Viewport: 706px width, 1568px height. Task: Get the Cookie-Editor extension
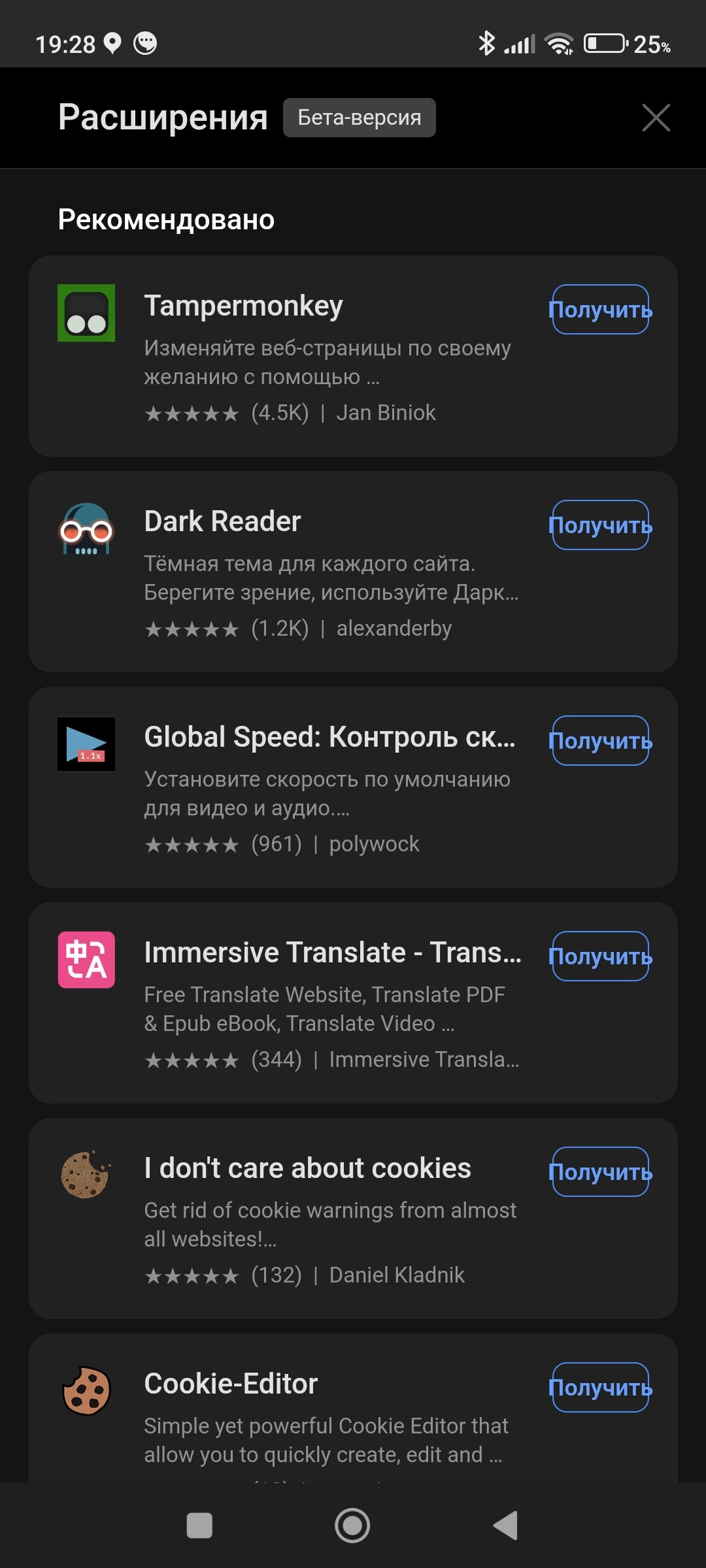point(600,1388)
